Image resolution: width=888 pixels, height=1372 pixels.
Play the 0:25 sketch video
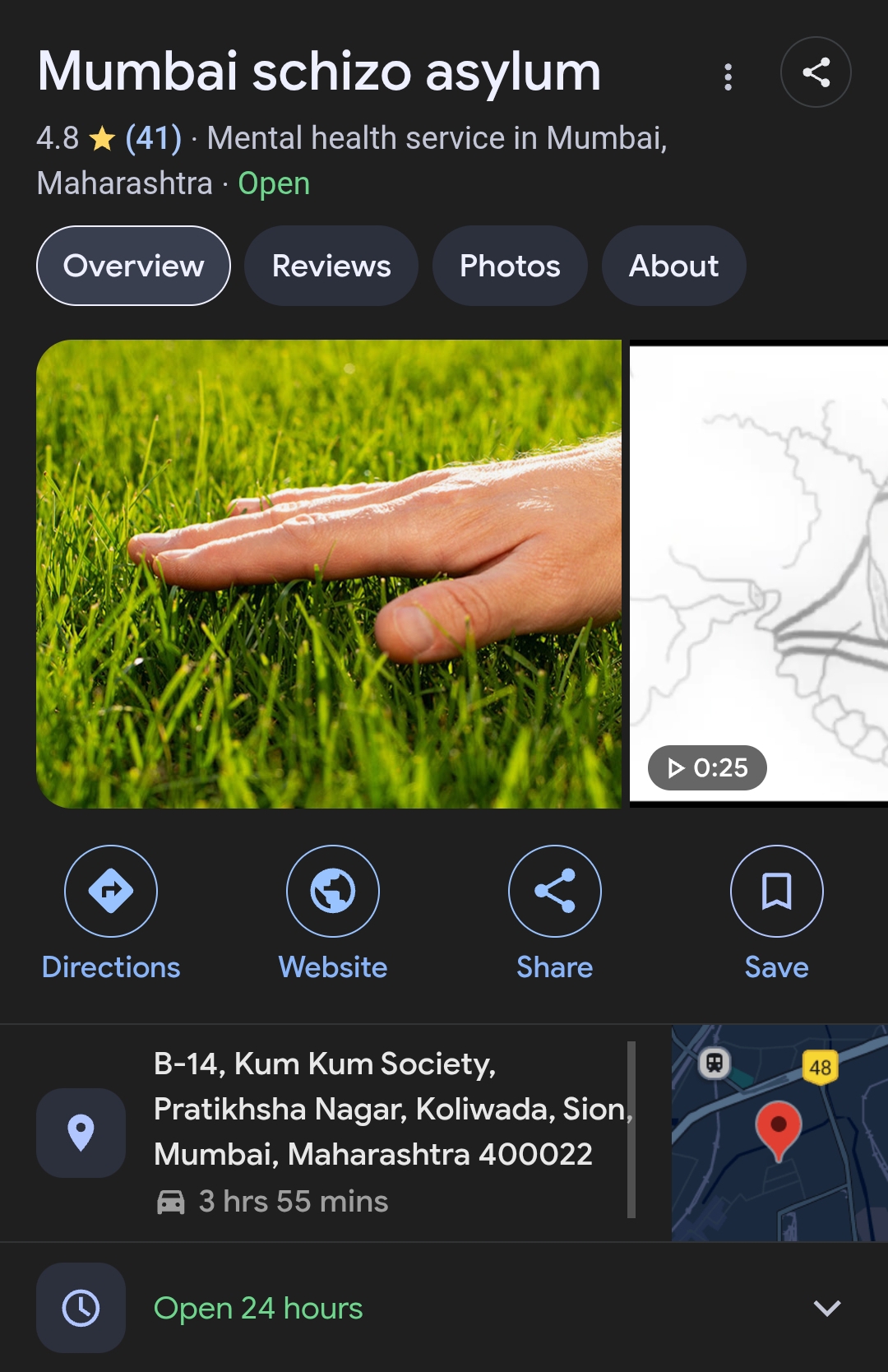click(x=758, y=573)
